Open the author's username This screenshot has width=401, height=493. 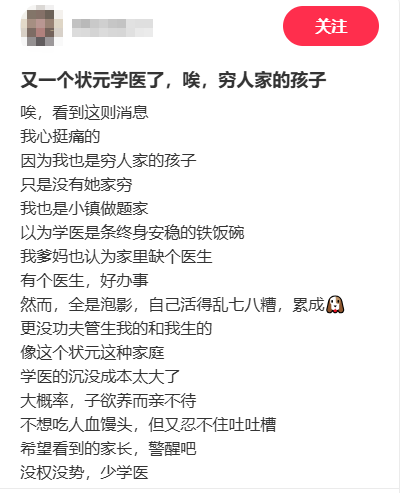pos(112,28)
